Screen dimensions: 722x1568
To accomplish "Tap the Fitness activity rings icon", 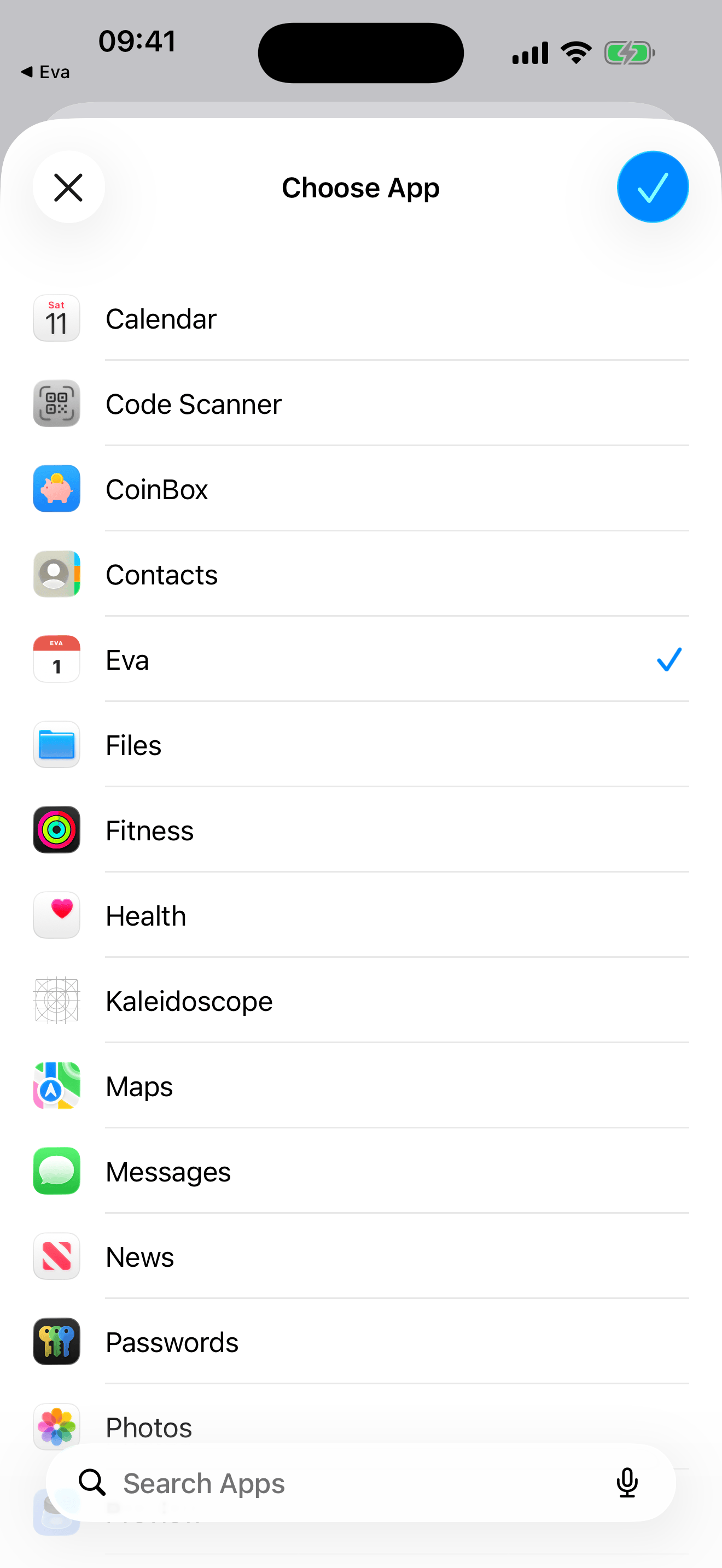I will pos(56,830).
